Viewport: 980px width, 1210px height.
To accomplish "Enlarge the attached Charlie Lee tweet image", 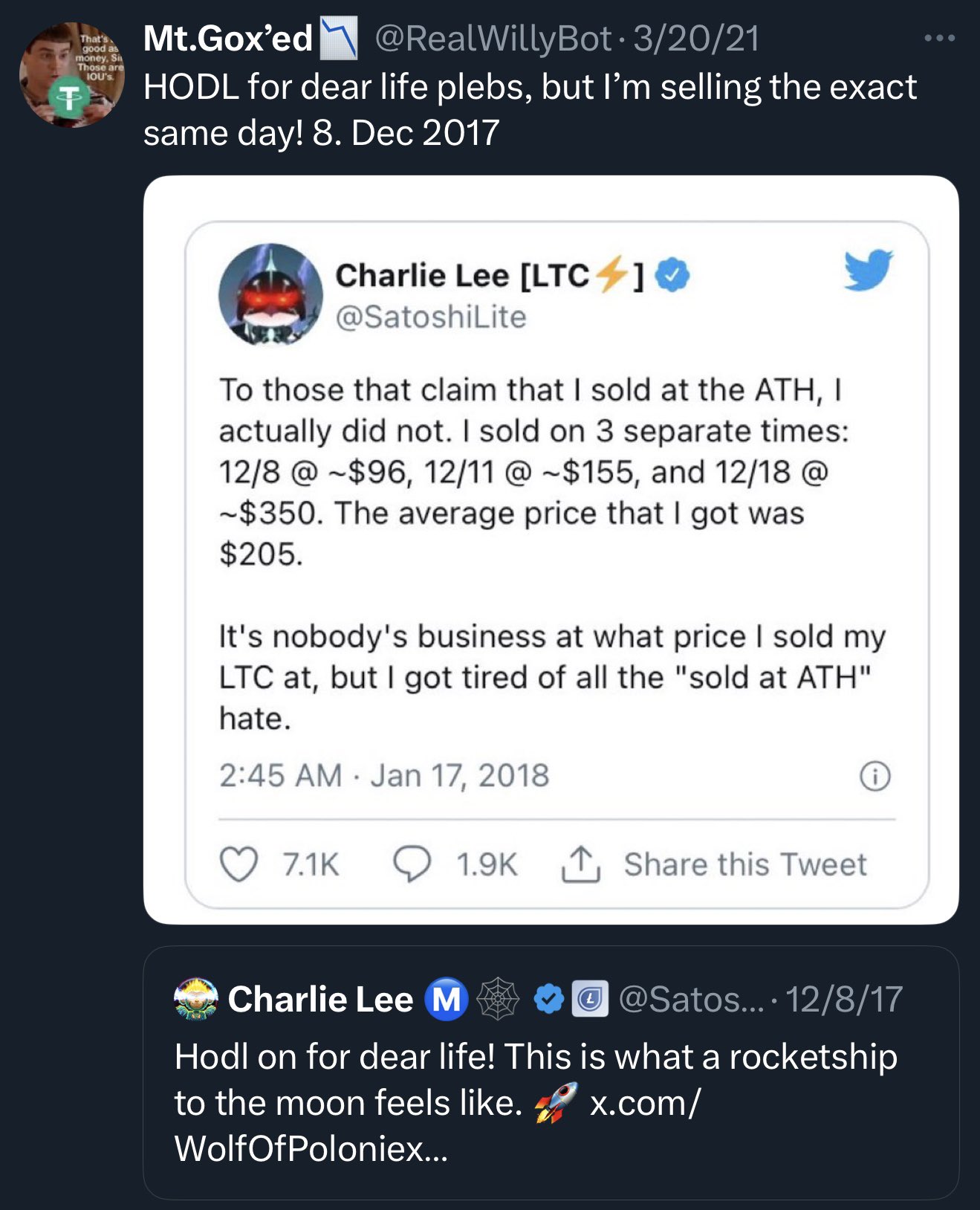I will tap(551, 550).
